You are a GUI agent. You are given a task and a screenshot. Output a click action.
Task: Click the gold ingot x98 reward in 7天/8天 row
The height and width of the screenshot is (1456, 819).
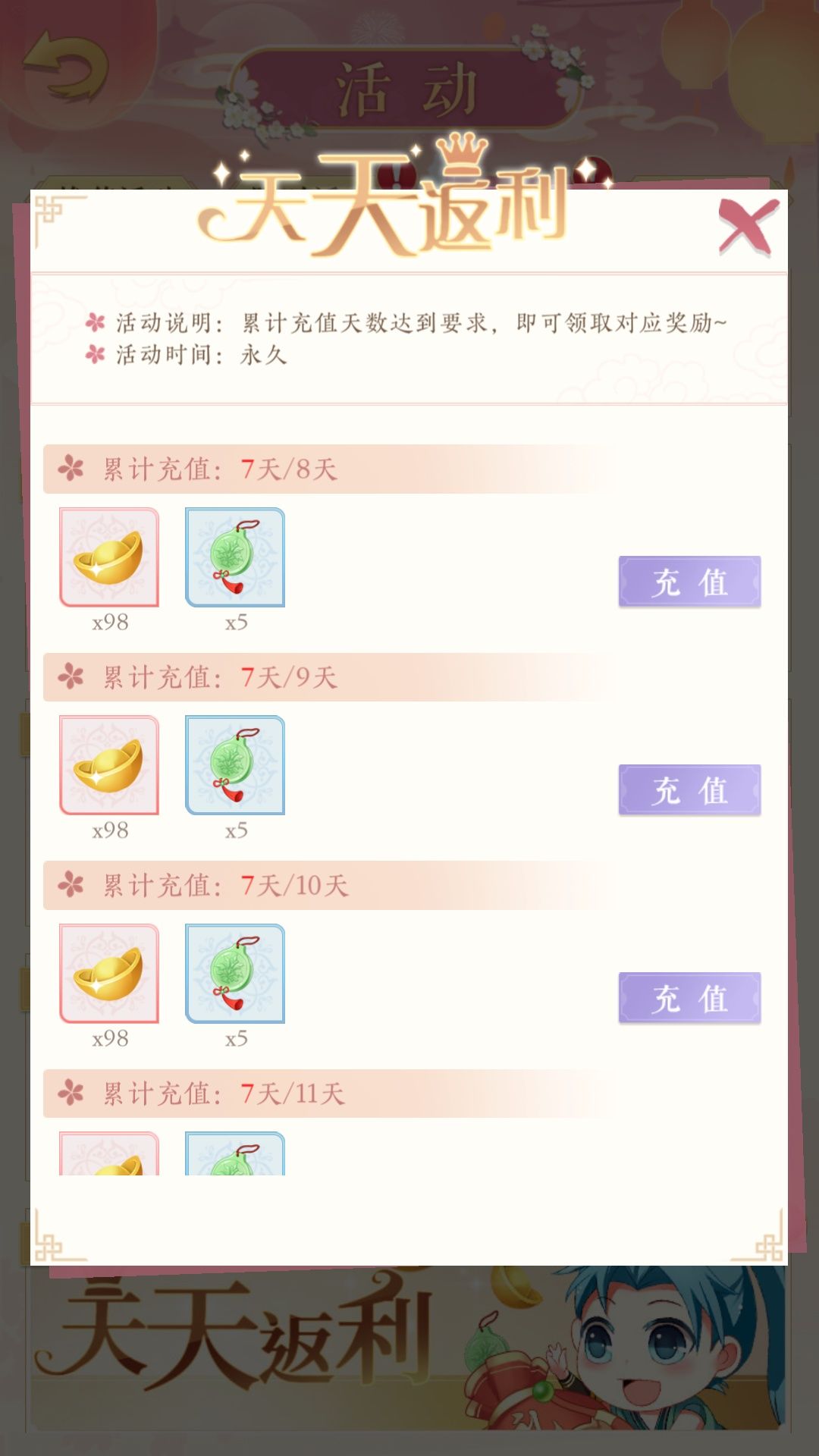click(x=109, y=557)
